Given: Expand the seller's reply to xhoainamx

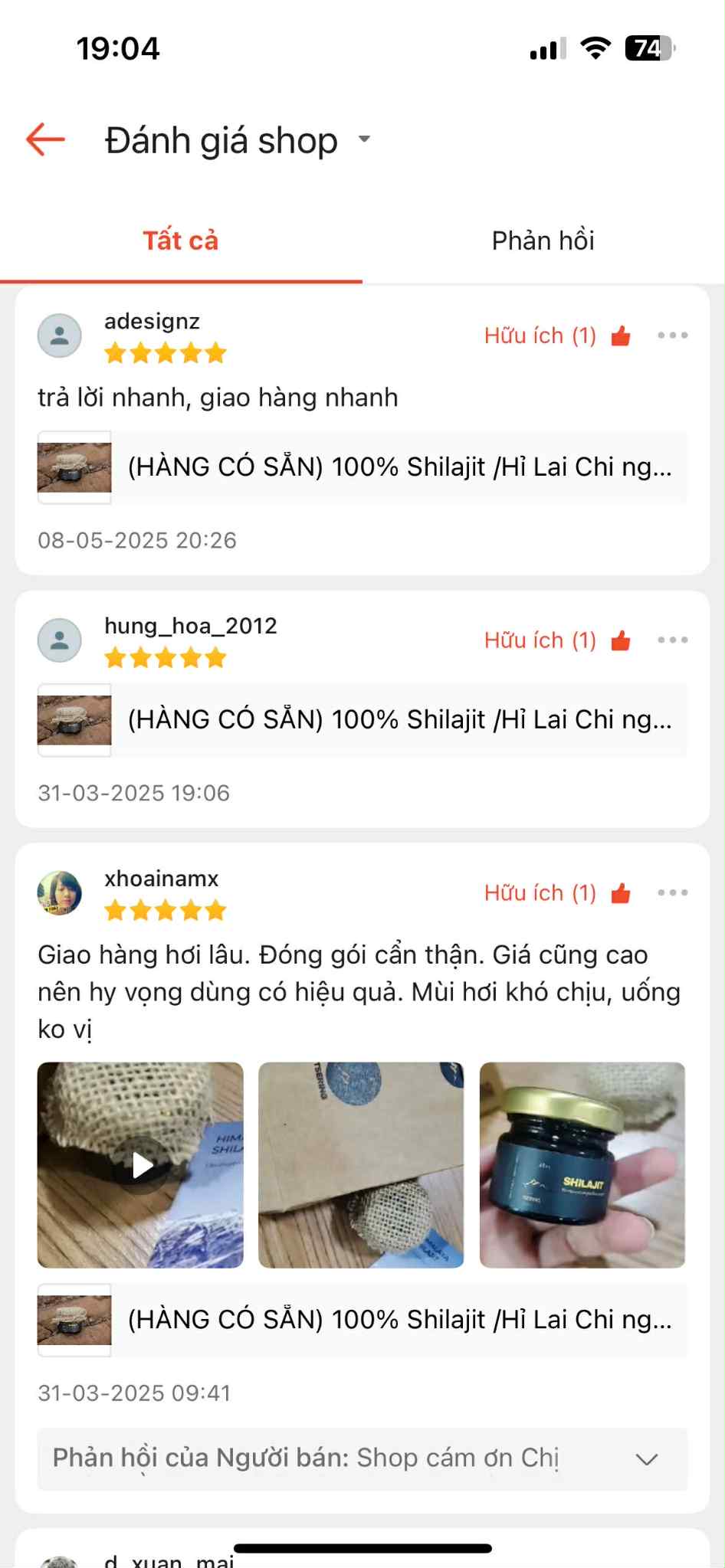Looking at the screenshot, I should 646,1459.
